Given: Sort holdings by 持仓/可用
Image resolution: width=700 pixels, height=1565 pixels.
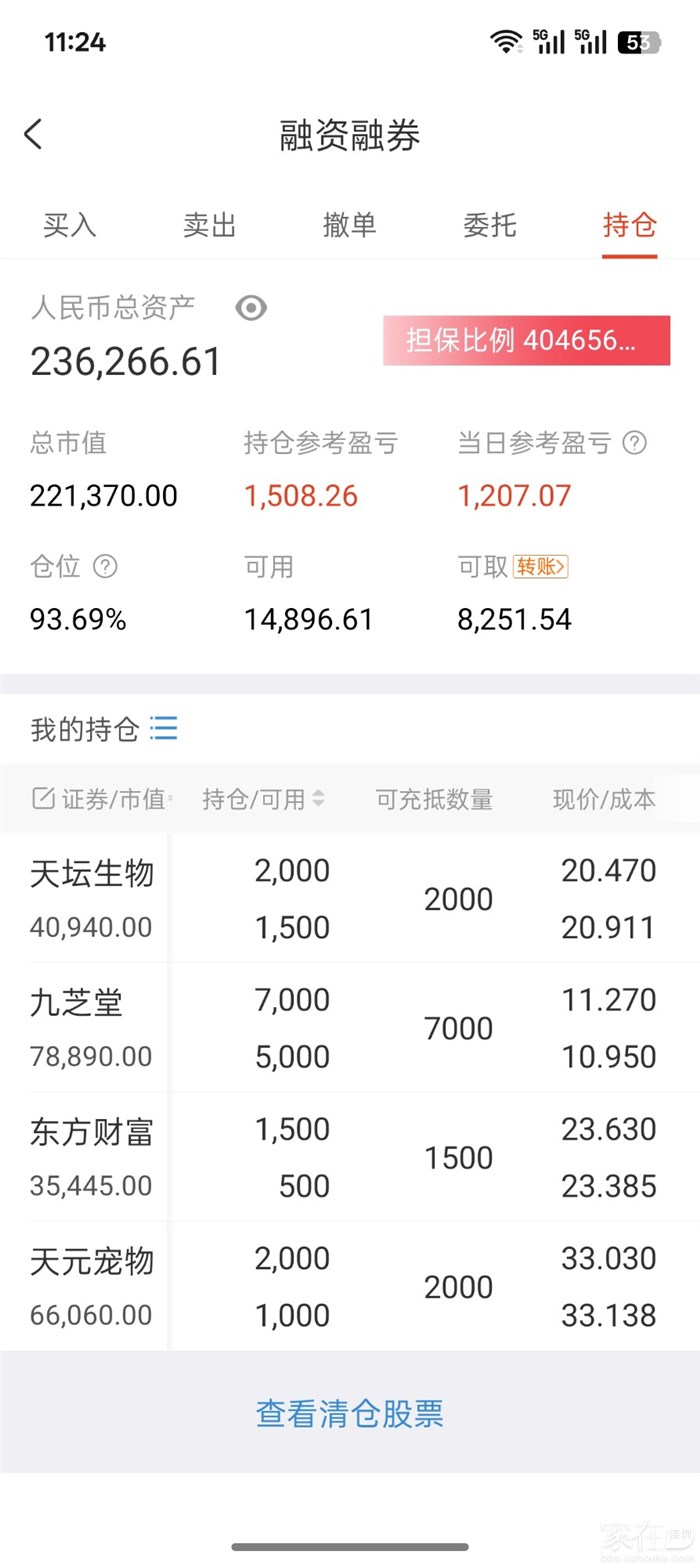Looking at the screenshot, I should 263,799.
